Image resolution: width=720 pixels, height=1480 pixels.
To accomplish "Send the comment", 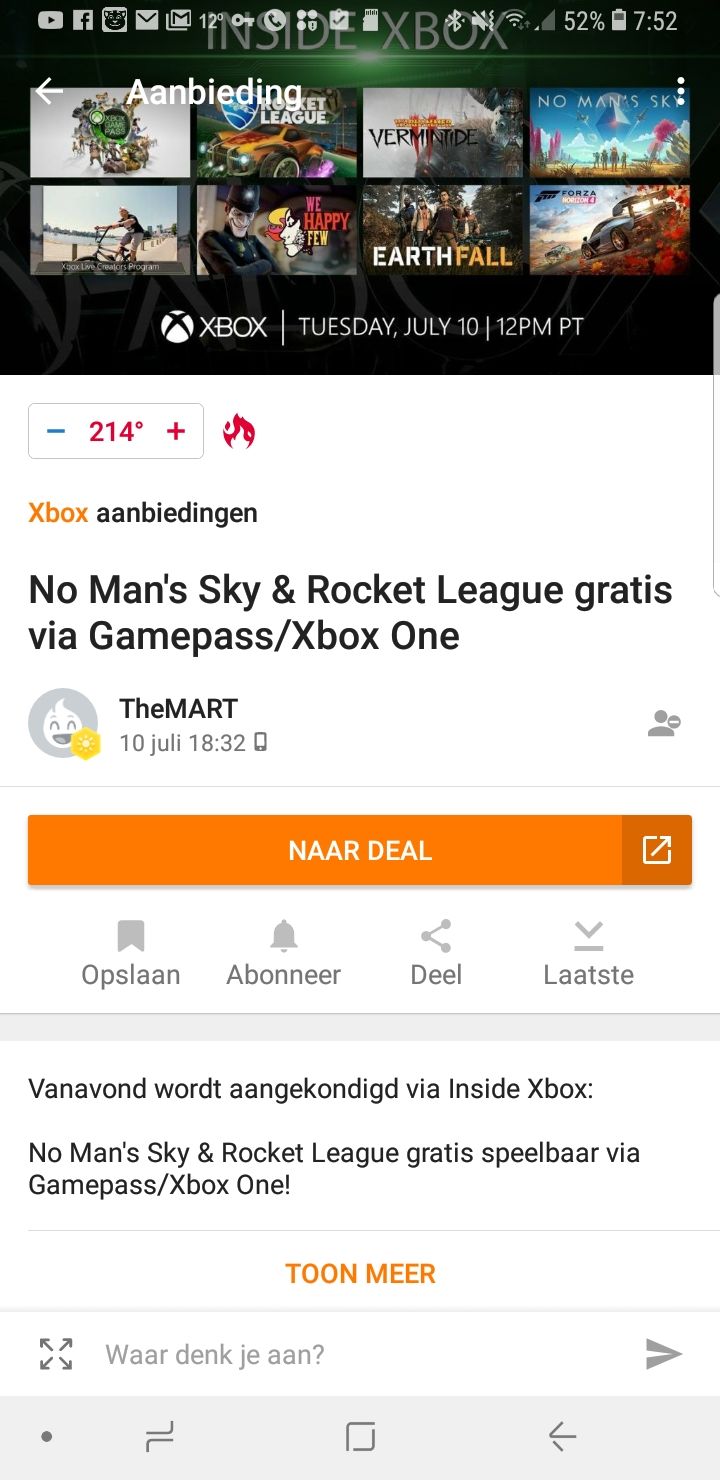I will click(x=663, y=1354).
